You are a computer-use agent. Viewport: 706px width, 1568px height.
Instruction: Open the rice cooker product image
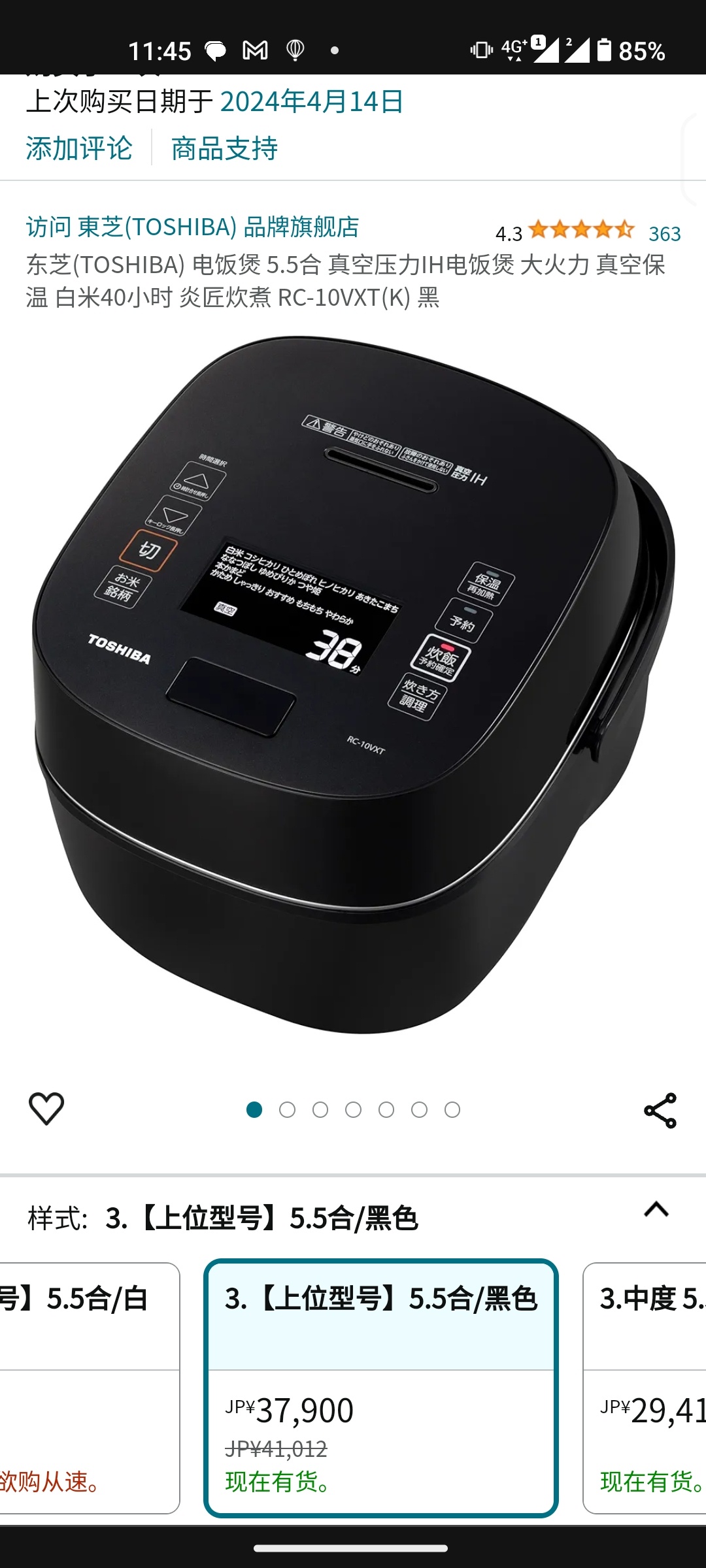(353, 686)
